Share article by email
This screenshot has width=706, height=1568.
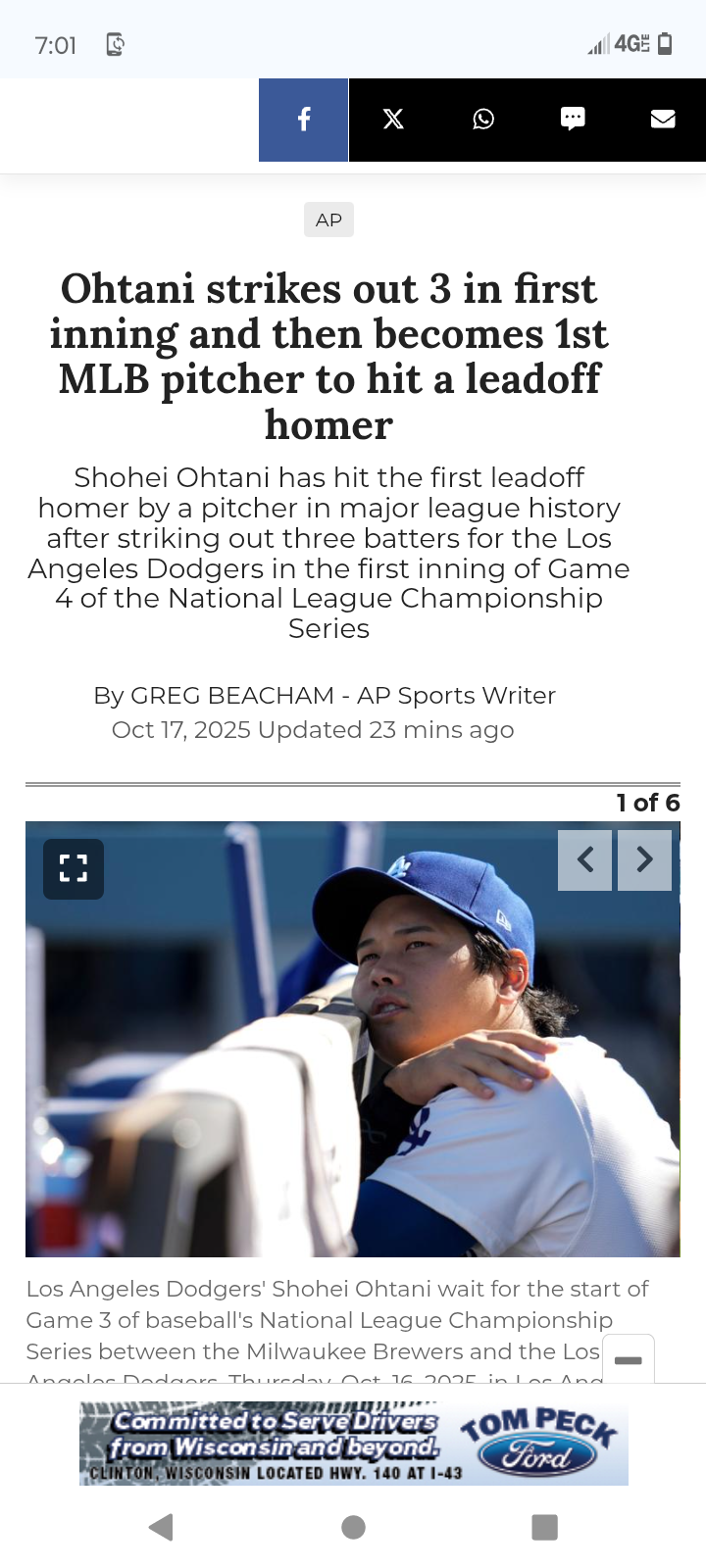coord(663,120)
